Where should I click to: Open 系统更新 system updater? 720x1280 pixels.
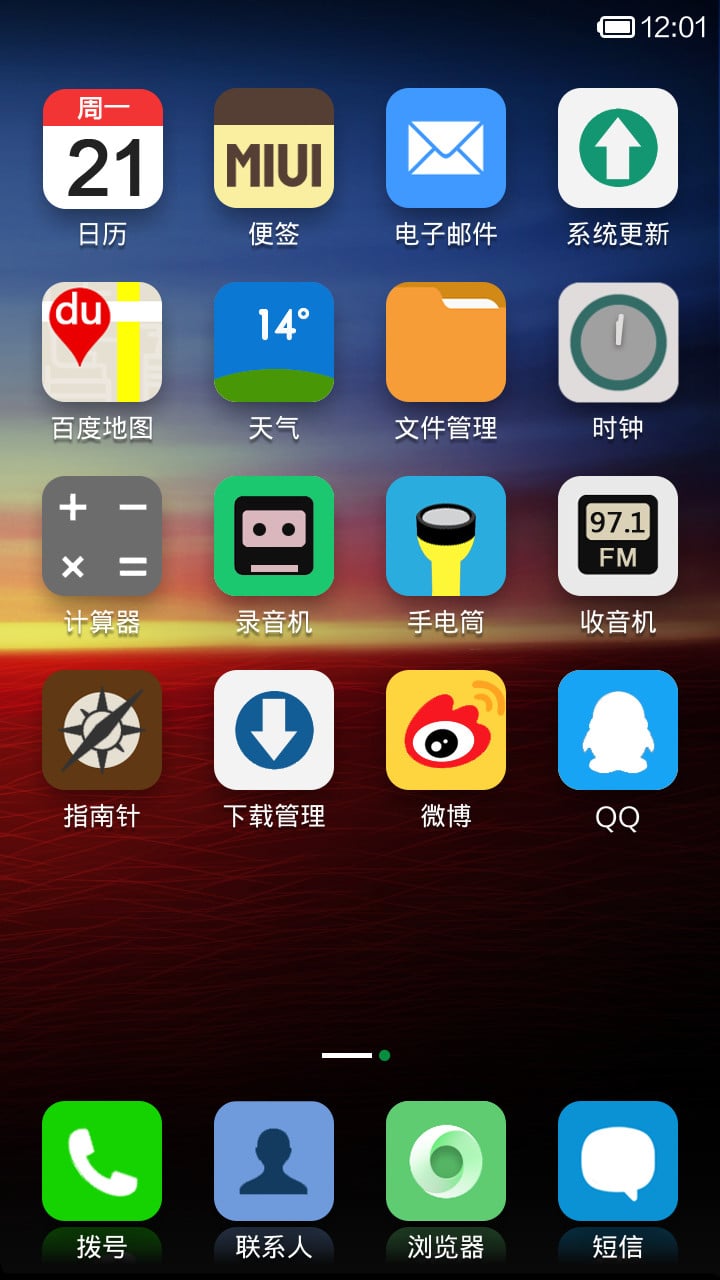[x=618, y=148]
